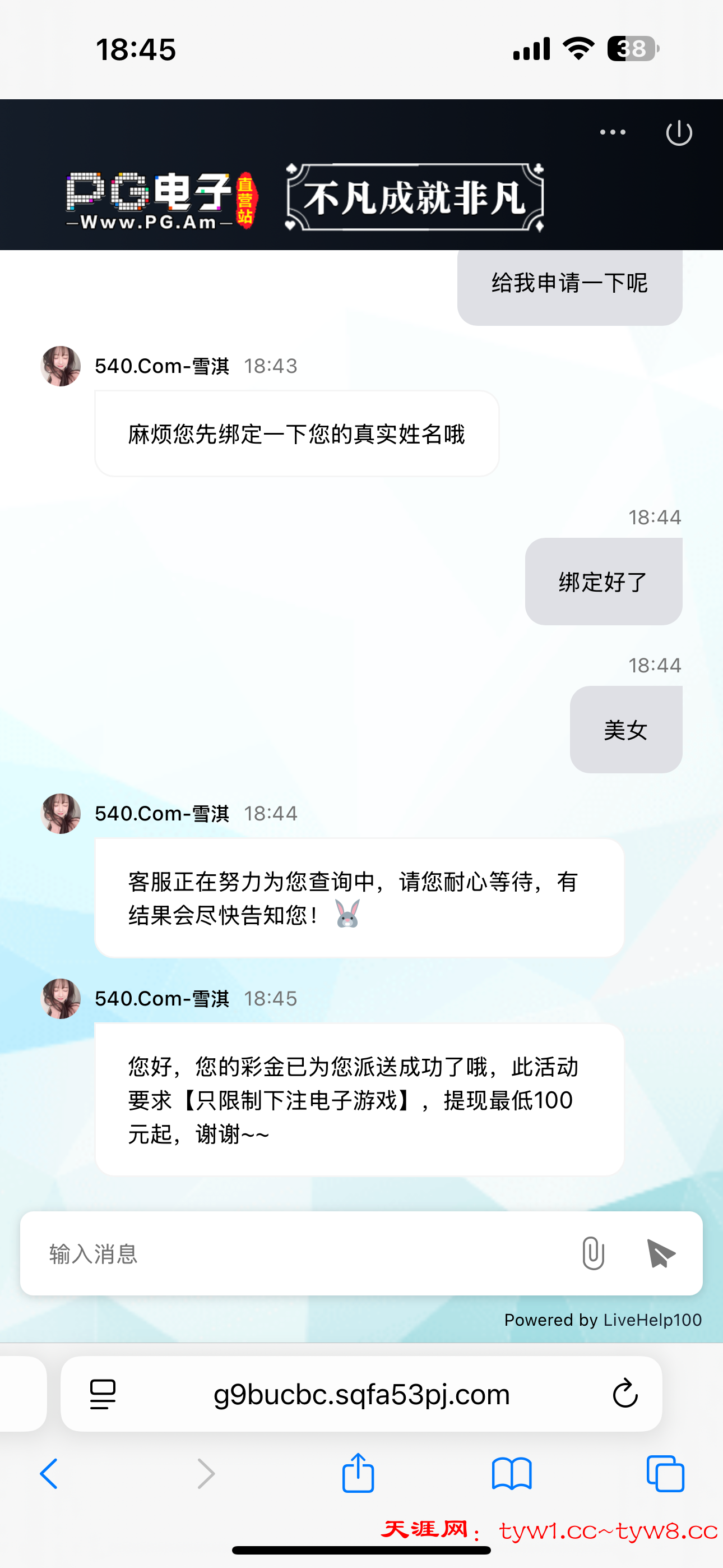Open the three-dot more options menu
Viewport: 723px width, 1568px height.
tap(612, 132)
